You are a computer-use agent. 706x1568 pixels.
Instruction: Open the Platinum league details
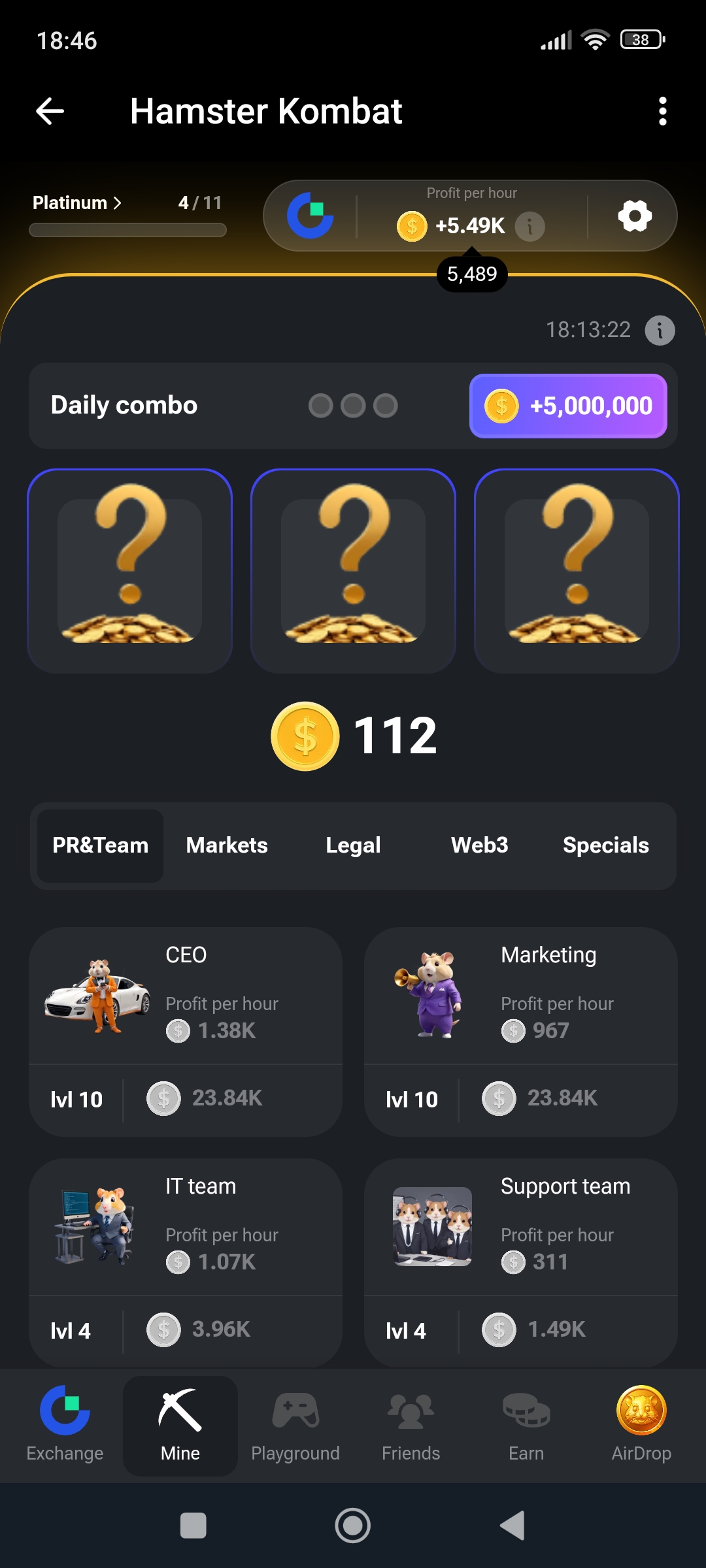pos(77,203)
